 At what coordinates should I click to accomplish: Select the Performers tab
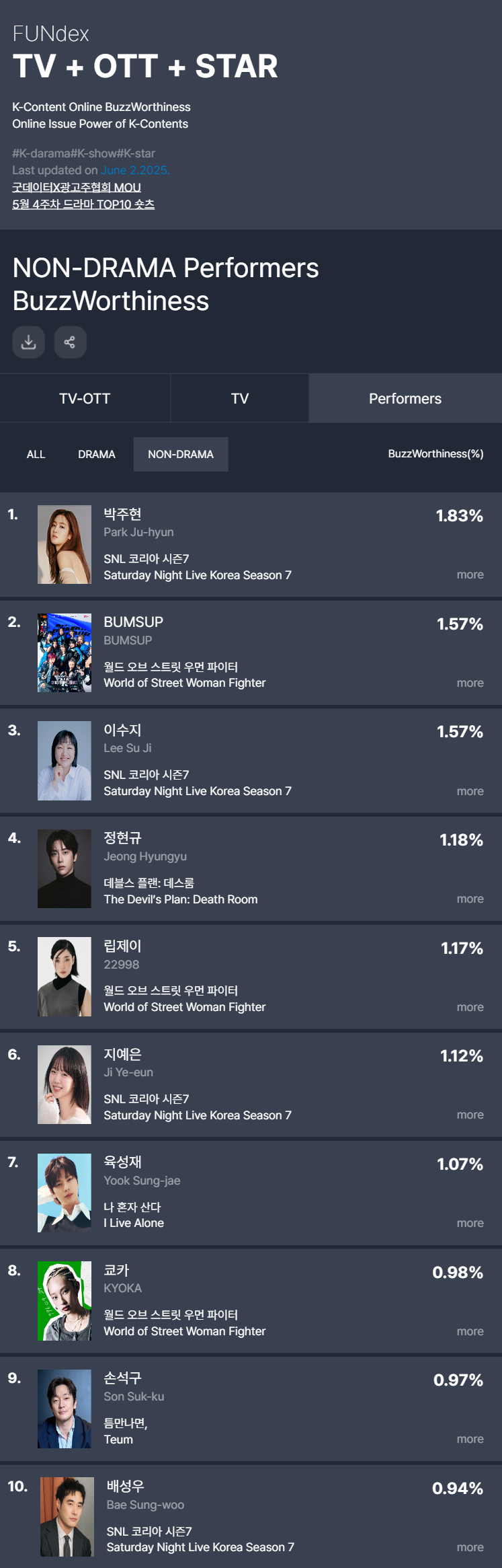click(x=405, y=398)
